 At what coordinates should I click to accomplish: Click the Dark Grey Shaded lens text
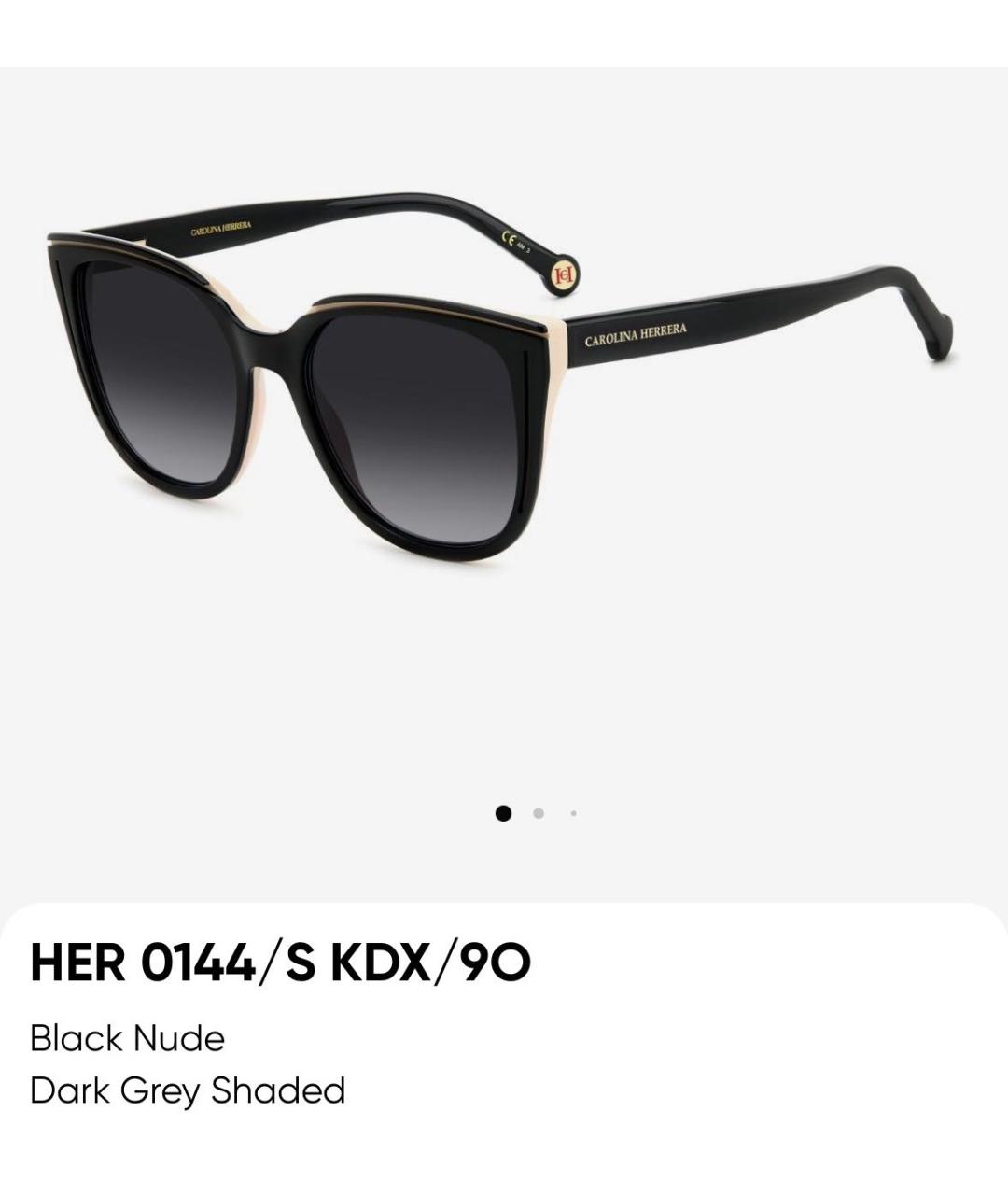click(x=187, y=1090)
